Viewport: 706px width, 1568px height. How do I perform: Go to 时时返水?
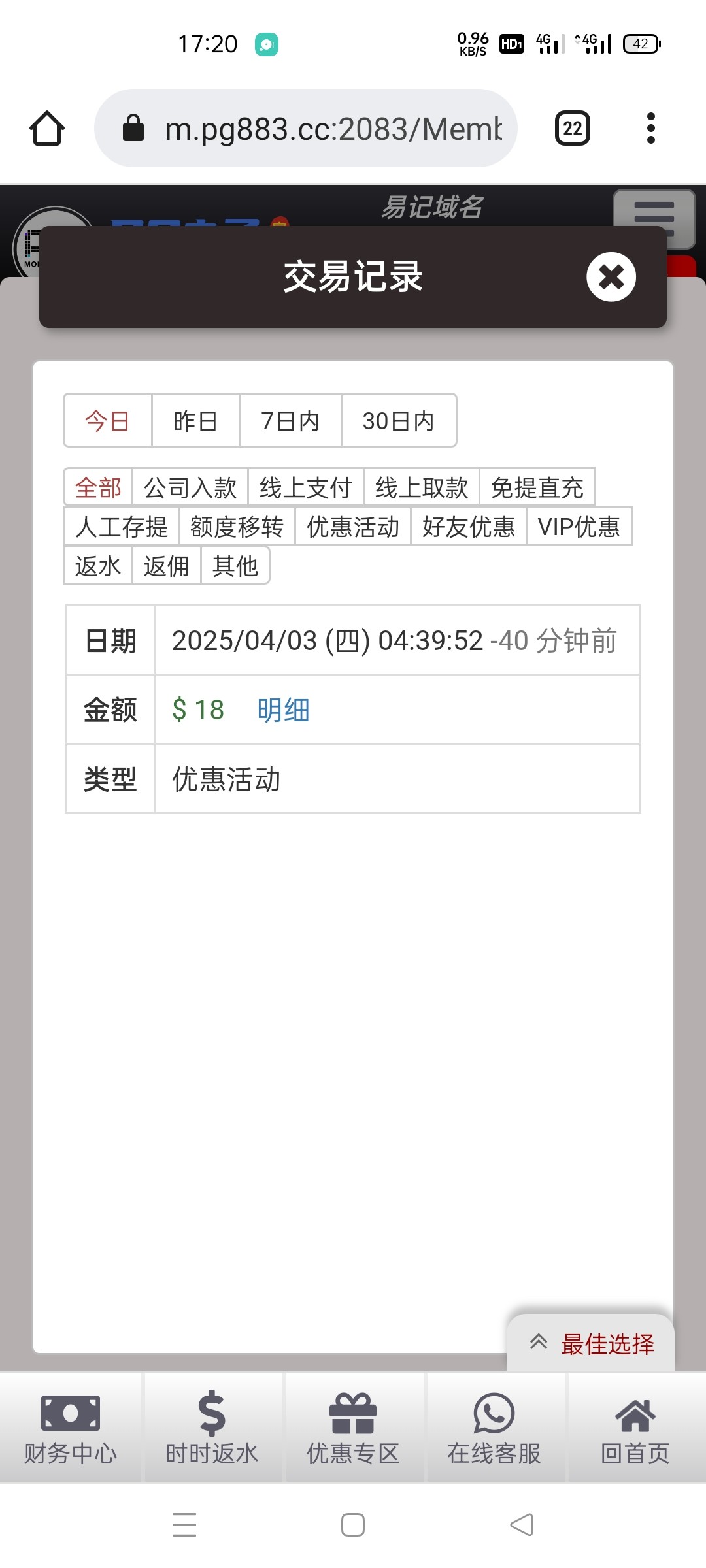point(212,1427)
